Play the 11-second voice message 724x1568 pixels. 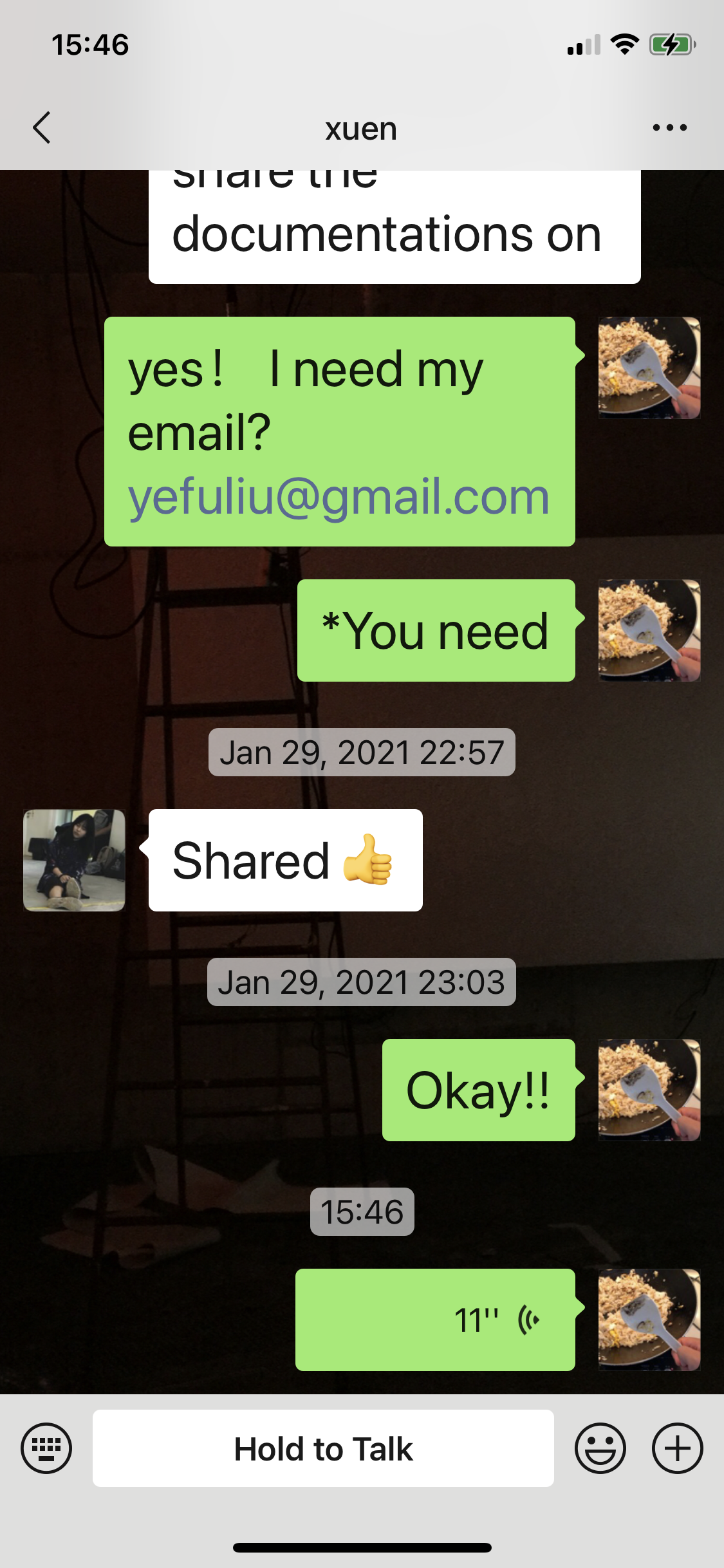pyautogui.click(x=435, y=1320)
